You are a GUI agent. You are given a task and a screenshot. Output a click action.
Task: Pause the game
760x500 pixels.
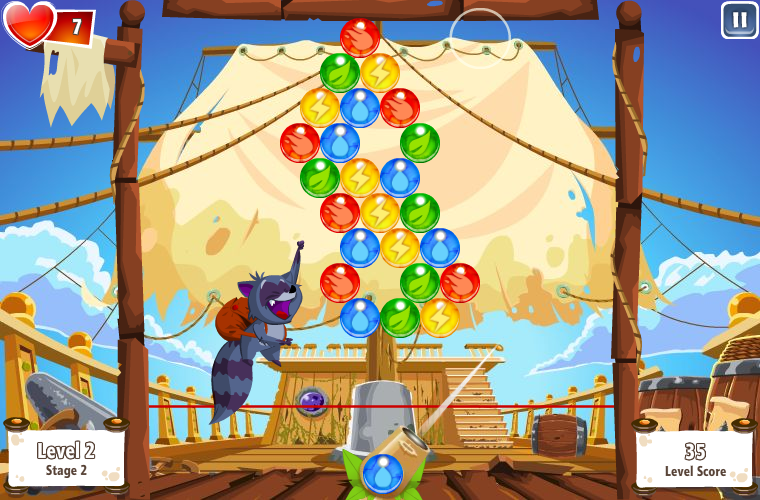click(739, 20)
